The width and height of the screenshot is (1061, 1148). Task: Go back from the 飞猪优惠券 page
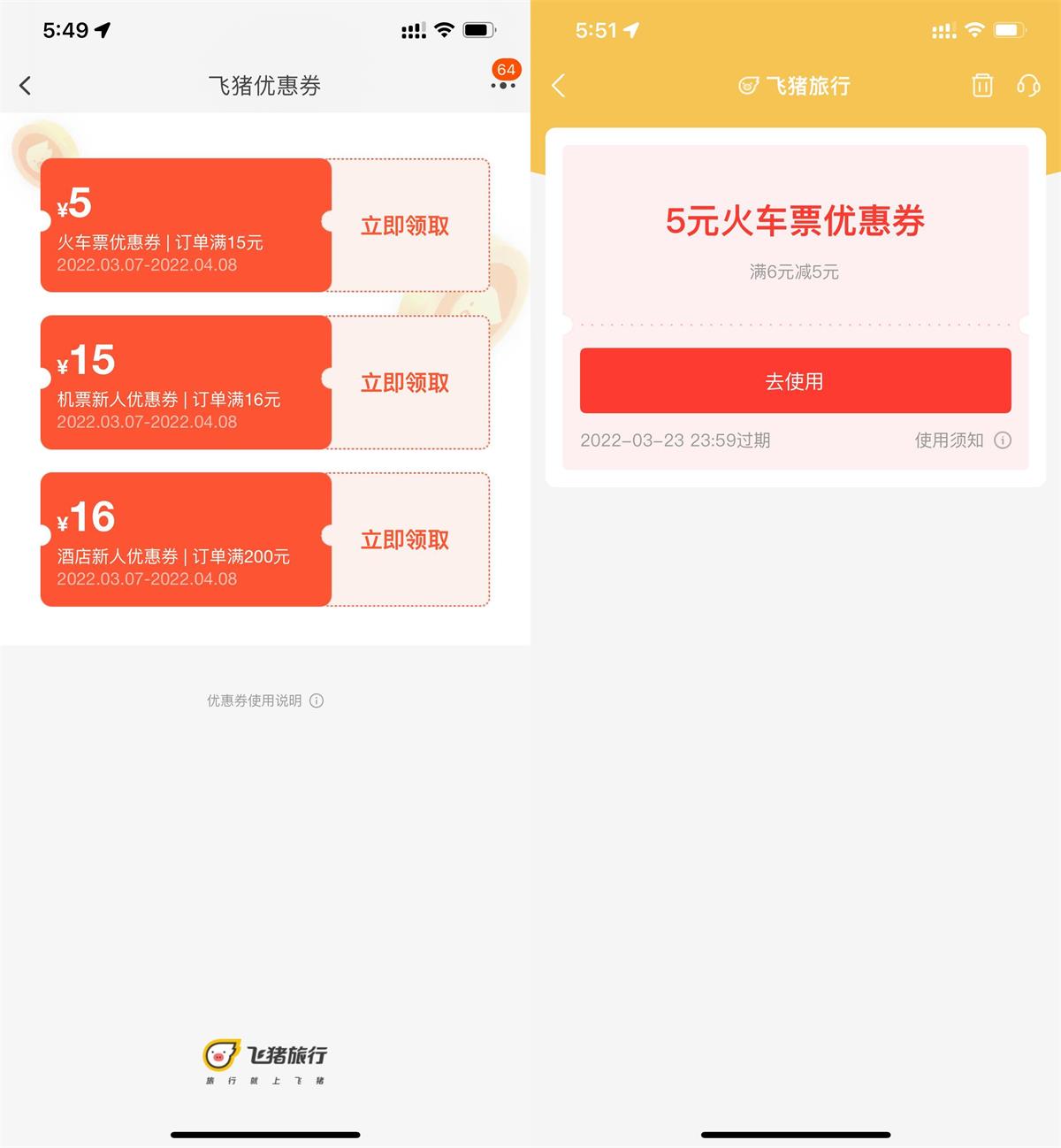25,86
